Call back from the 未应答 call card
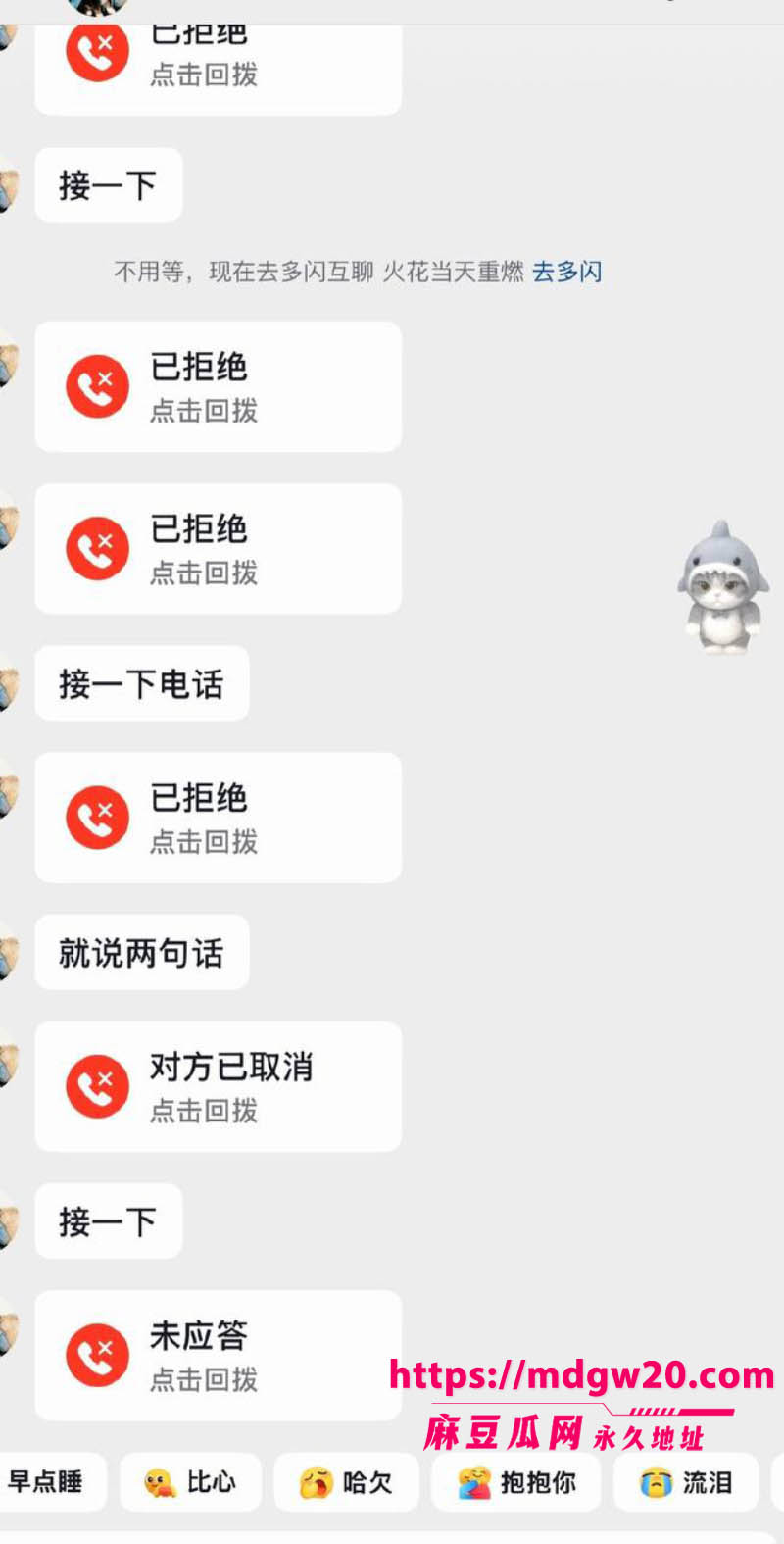Image resolution: width=784 pixels, height=1544 pixels. coord(218,1355)
